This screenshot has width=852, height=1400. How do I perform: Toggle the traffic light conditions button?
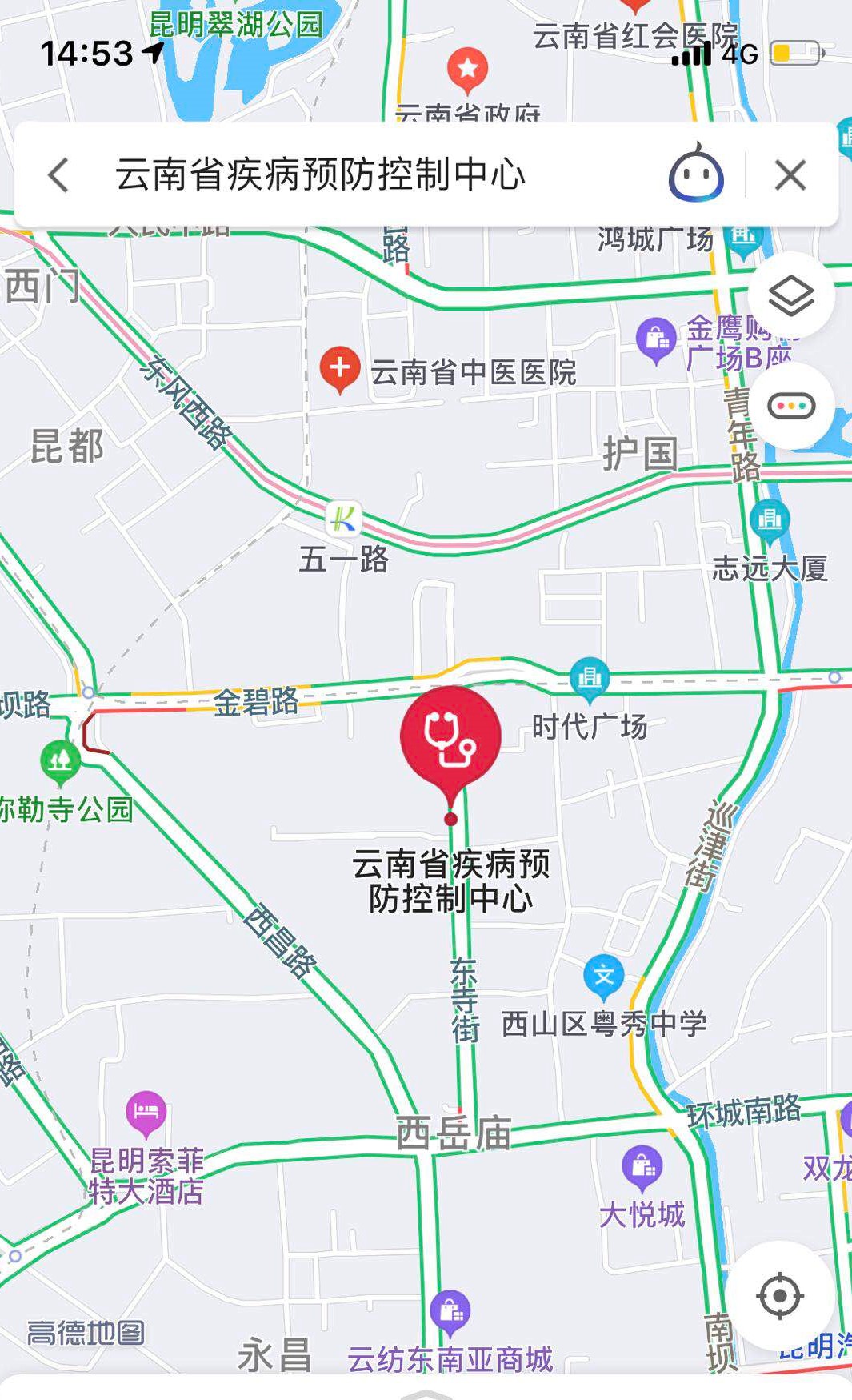[x=791, y=406]
